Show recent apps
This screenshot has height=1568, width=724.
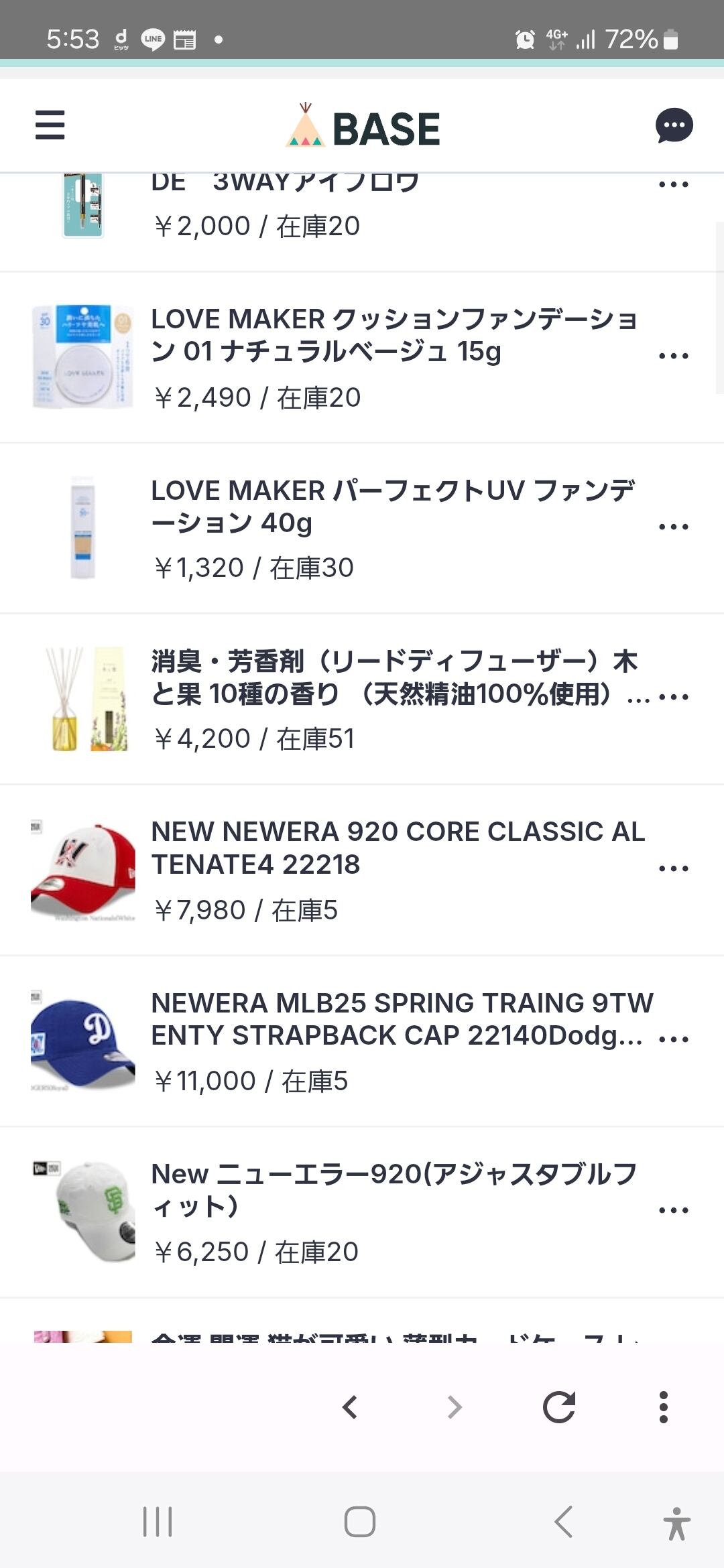tap(158, 1522)
